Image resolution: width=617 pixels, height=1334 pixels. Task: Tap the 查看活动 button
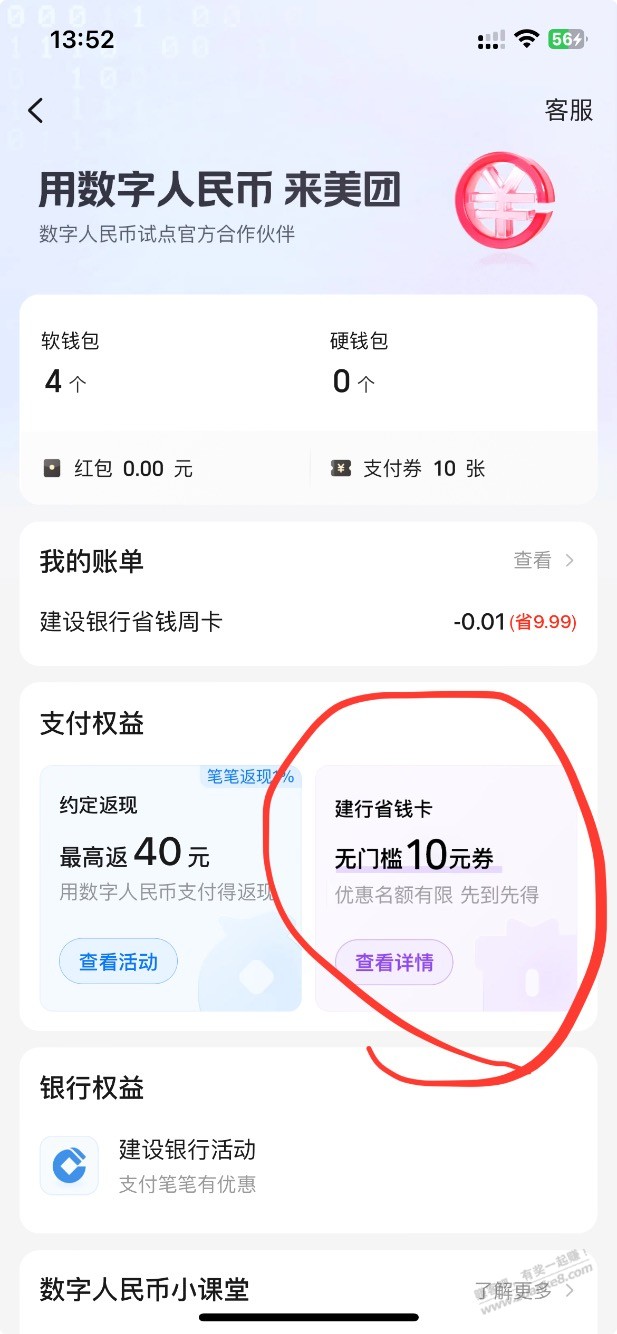click(x=118, y=962)
